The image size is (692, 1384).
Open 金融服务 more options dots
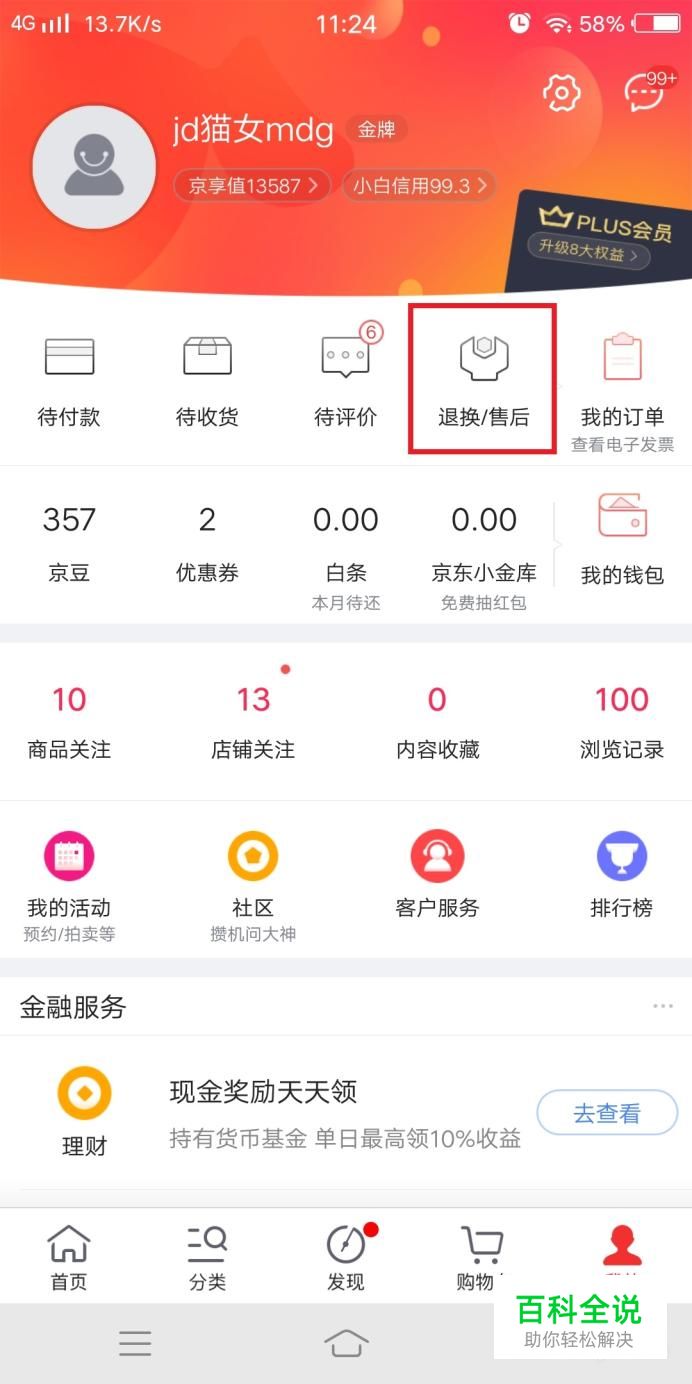coord(663,1006)
